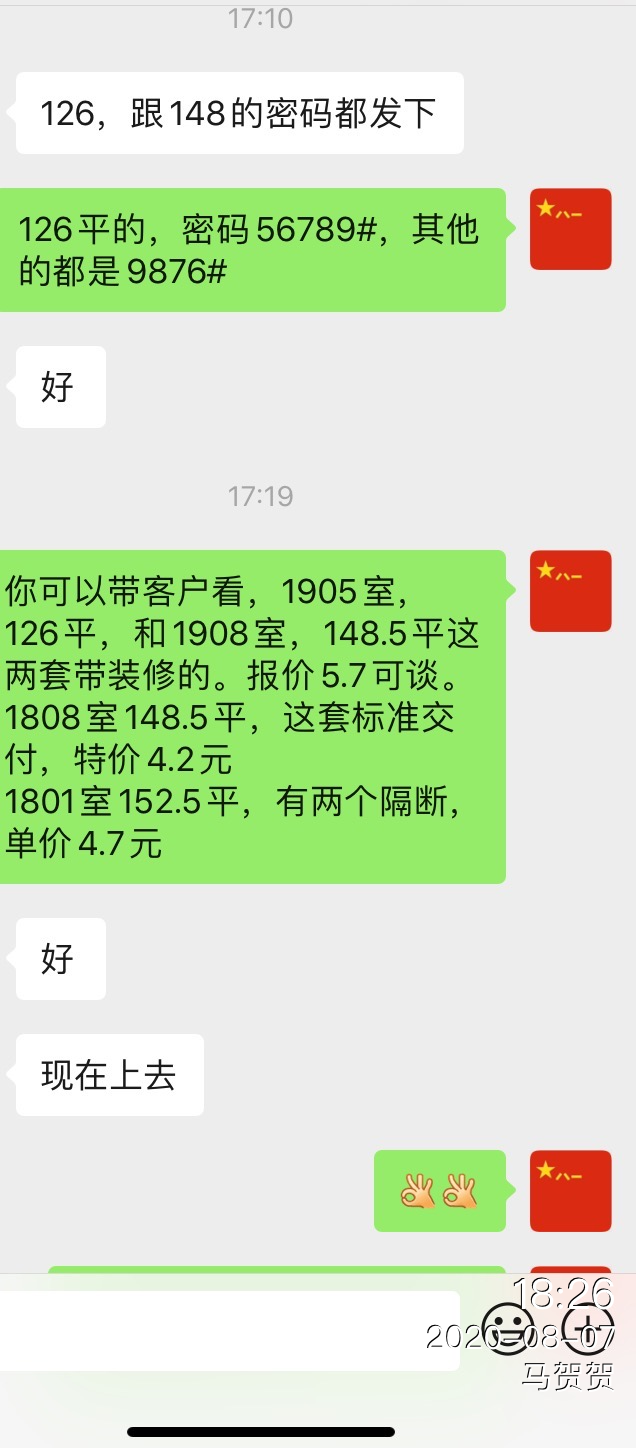636x1448 pixels.
Task: Open sender avatar beside OK hand emojis
Action: 570,1190
